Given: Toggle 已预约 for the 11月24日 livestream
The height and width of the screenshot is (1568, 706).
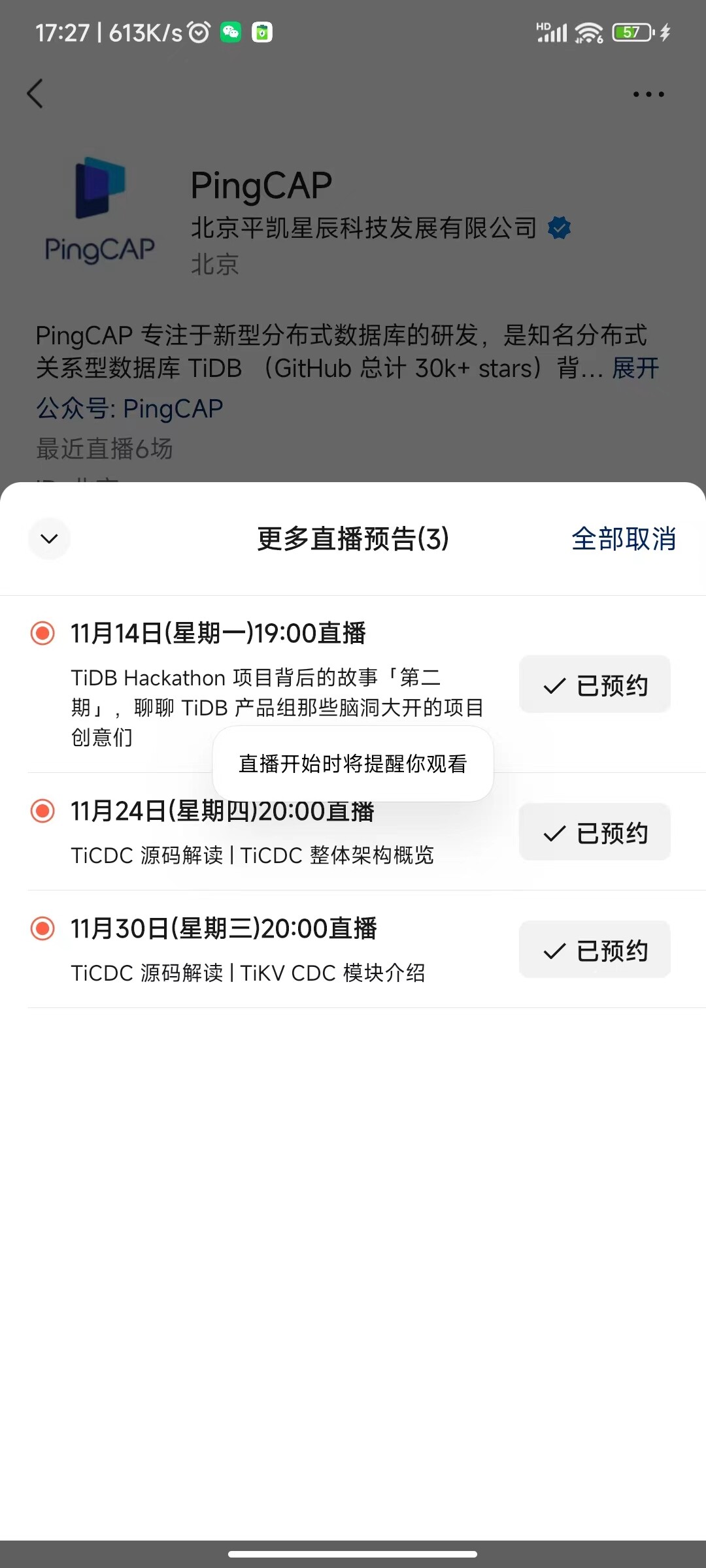Looking at the screenshot, I should (595, 832).
